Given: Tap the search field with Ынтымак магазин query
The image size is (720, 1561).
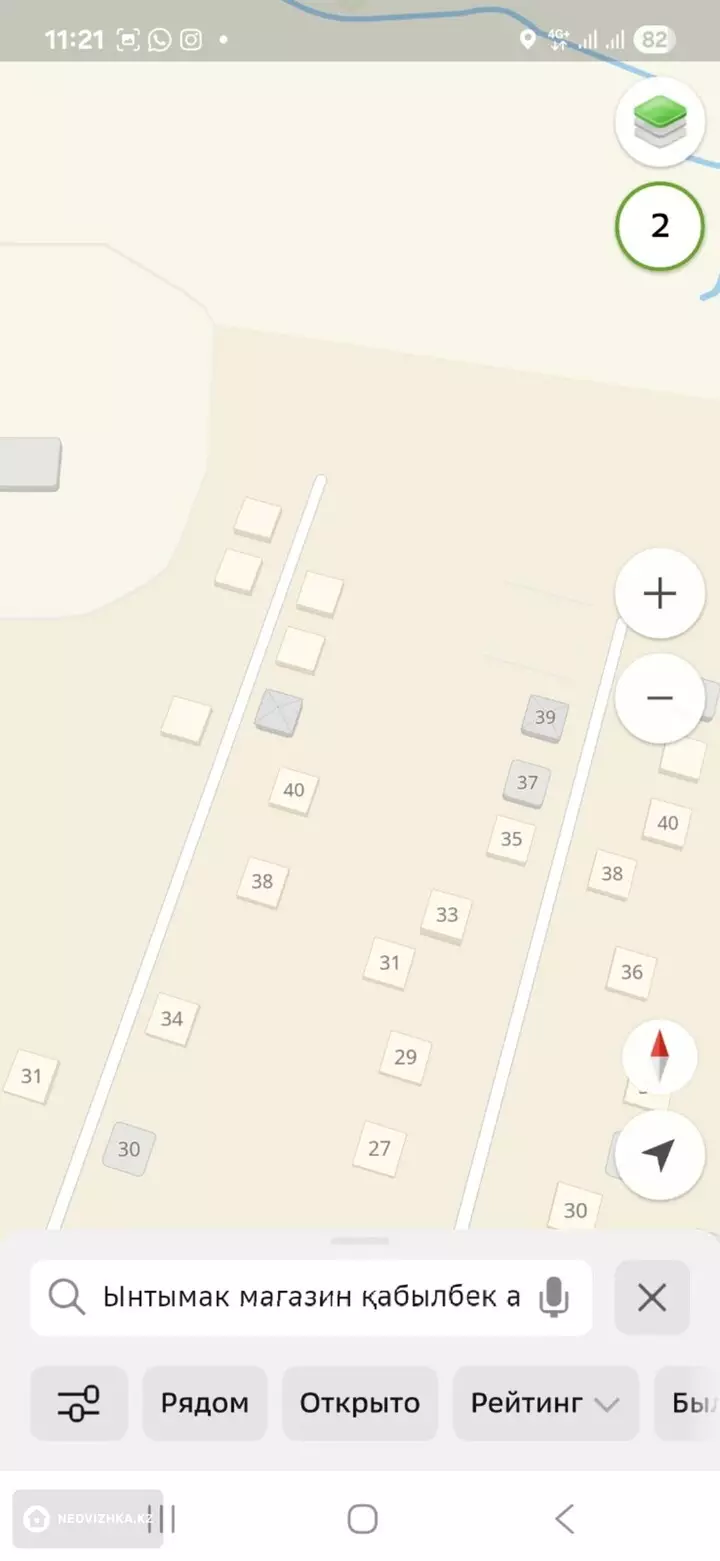Looking at the screenshot, I should coord(310,1298).
